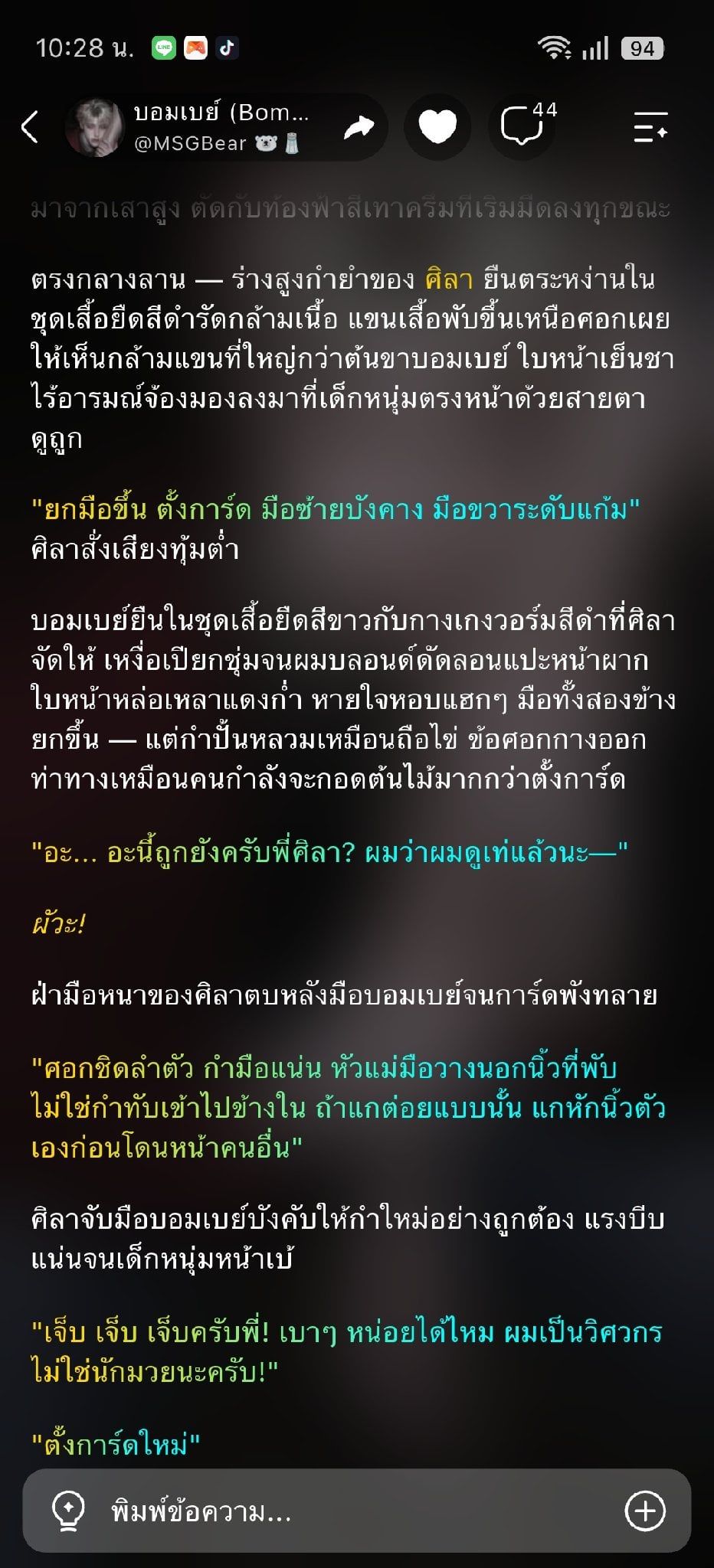Like the character with the heart icon

pos(437,127)
